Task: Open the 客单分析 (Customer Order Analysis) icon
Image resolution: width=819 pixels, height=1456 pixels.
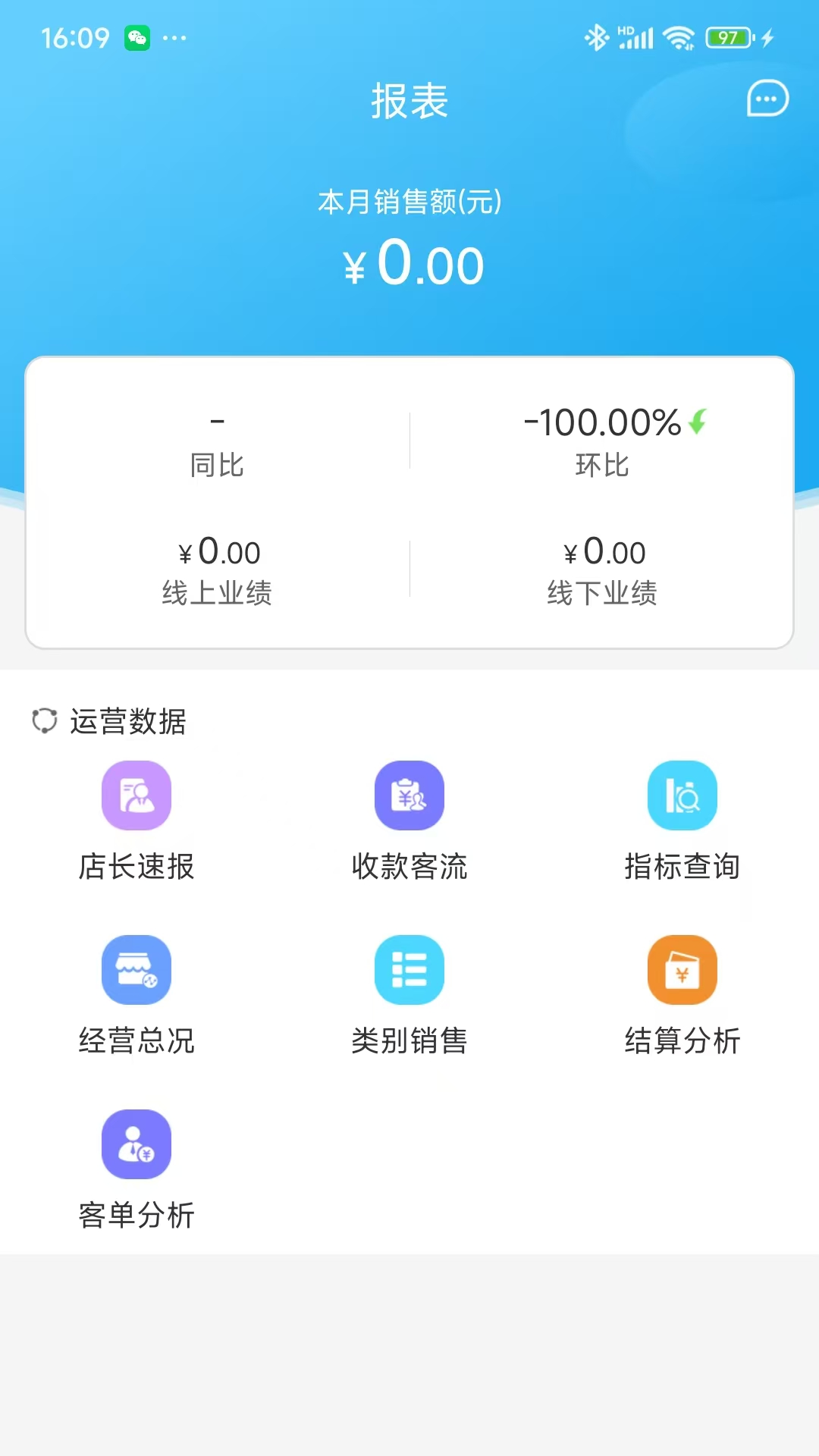Action: click(136, 1144)
